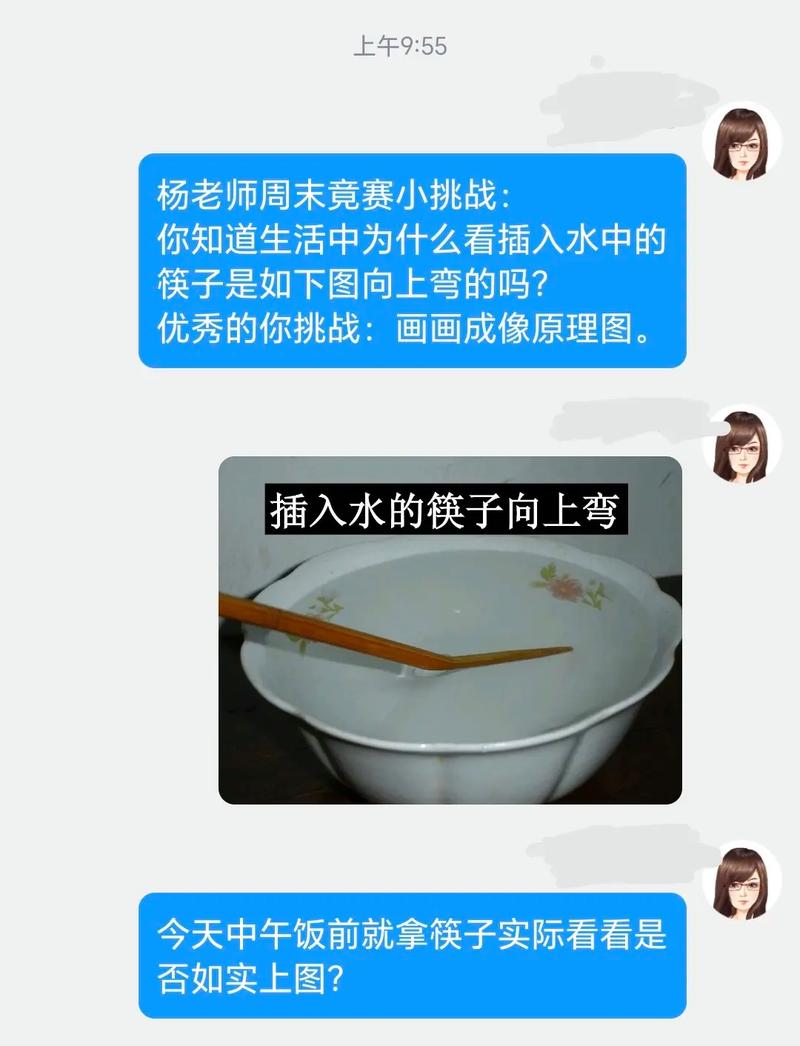Tap avatar beside the 今天中午饭前 message
The height and width of the screenshot is (1046, 800).
pos(741,880)
